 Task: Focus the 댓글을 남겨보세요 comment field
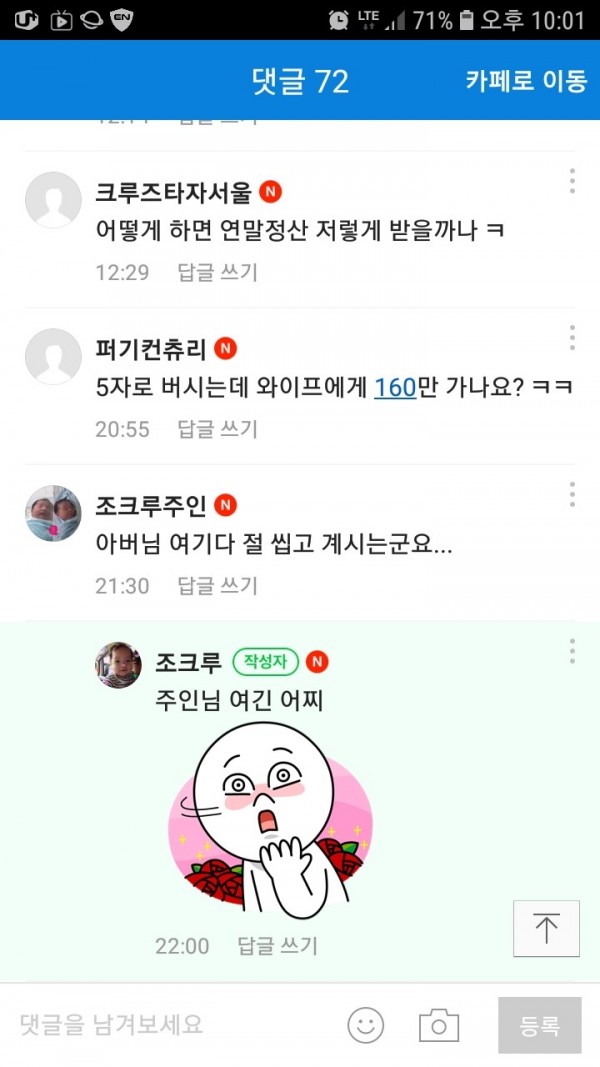coord(170,1024)
